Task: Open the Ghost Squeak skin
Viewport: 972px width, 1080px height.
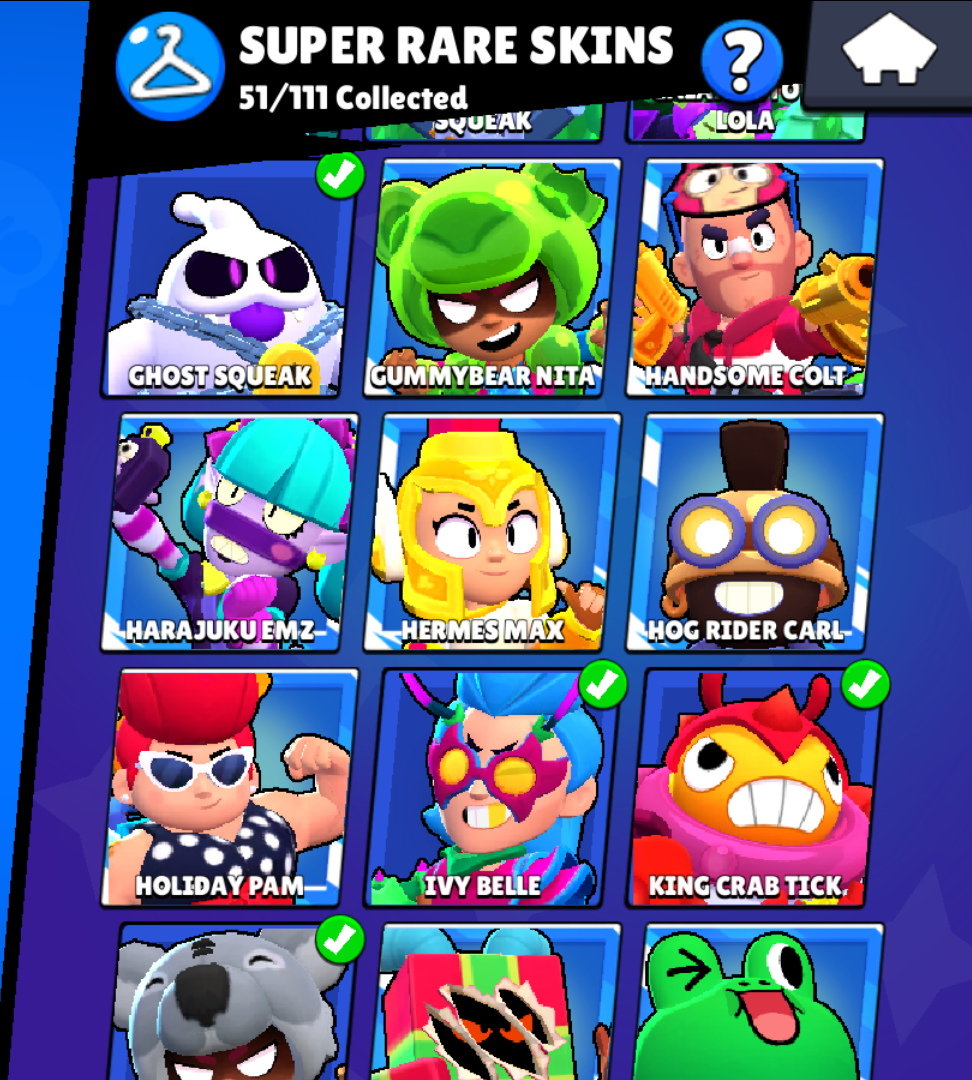Action: pos(228,283)
